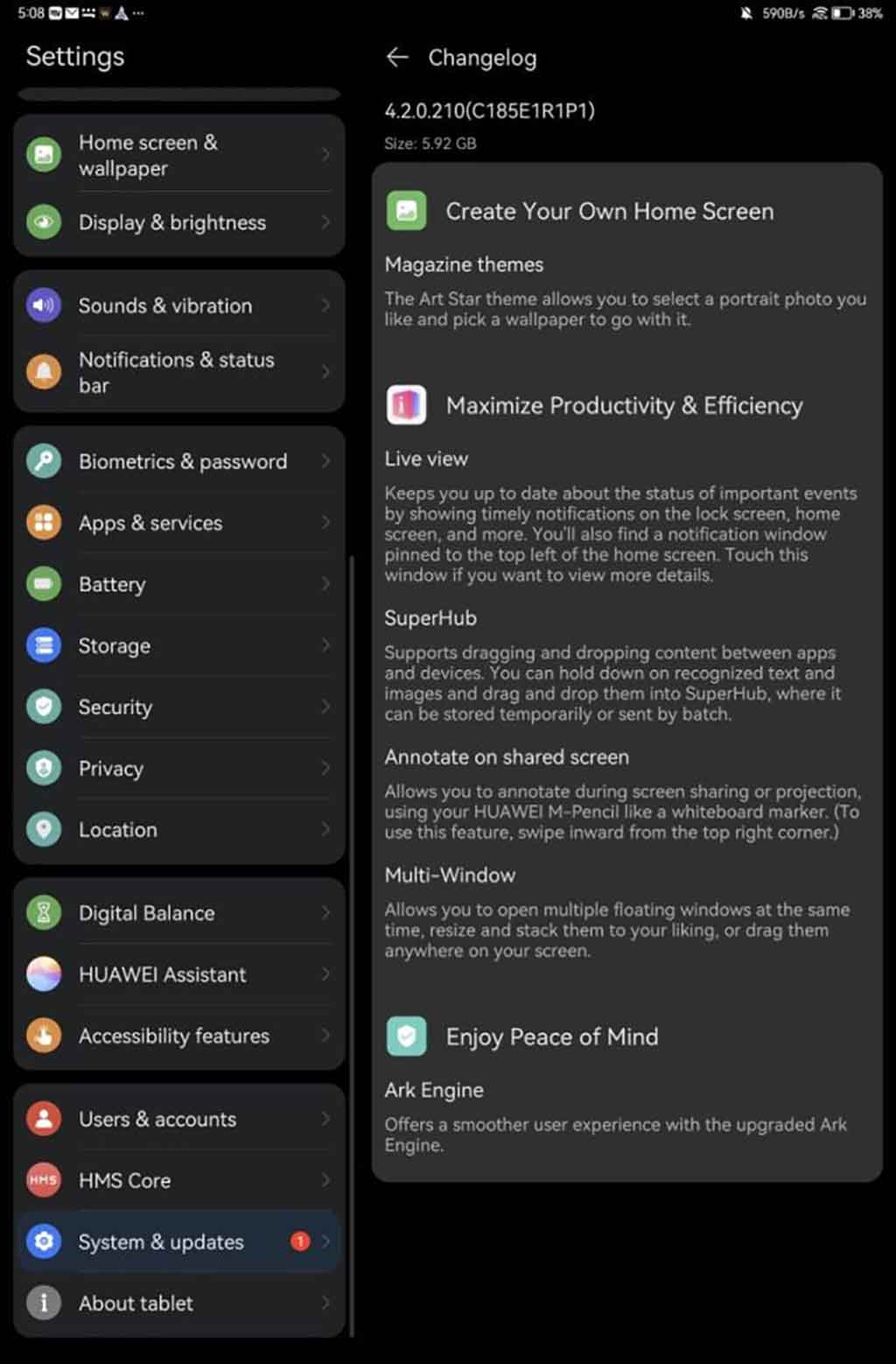Open Privacy settings
This screenshot has width=896, height=1364.
click(178, 768)
